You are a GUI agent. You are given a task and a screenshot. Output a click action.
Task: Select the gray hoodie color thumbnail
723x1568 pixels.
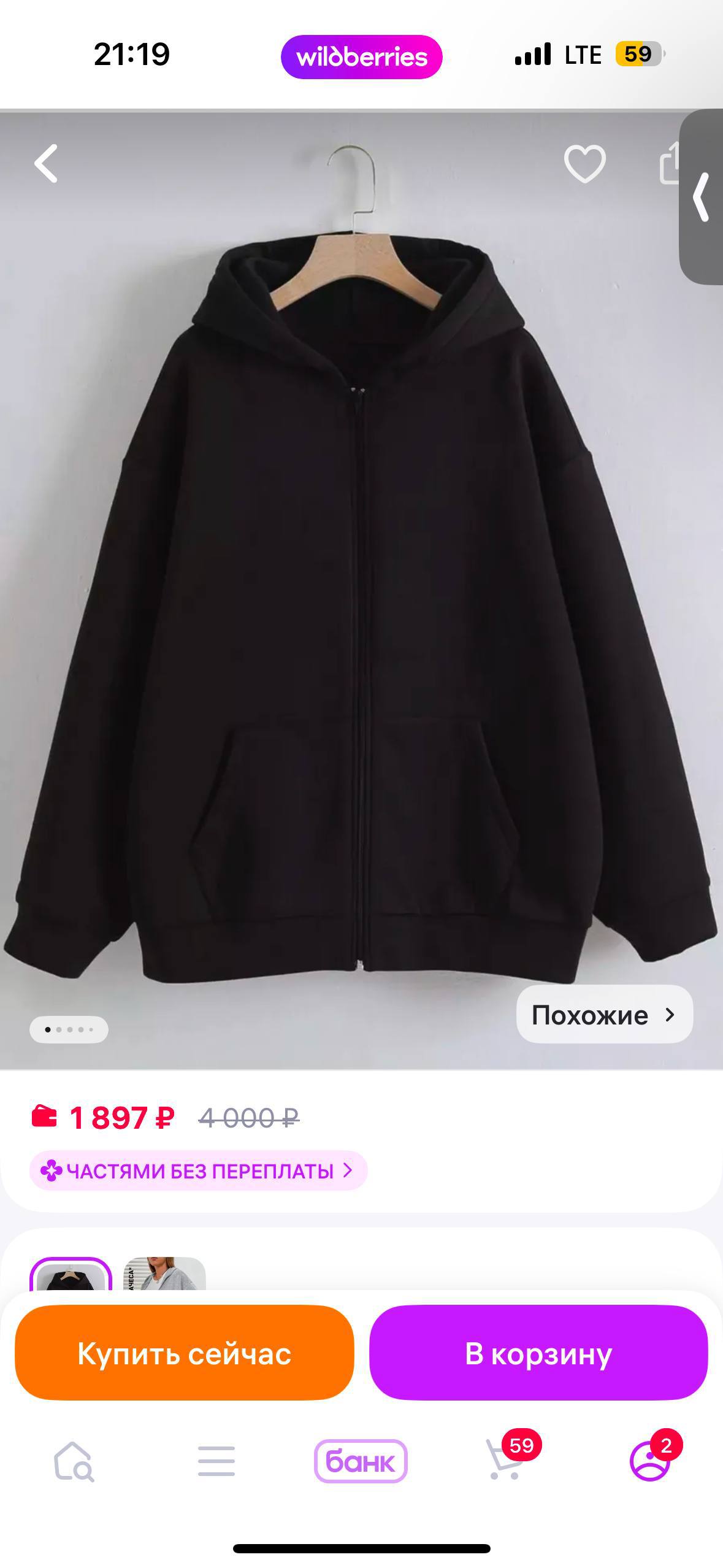(164, 1275)
